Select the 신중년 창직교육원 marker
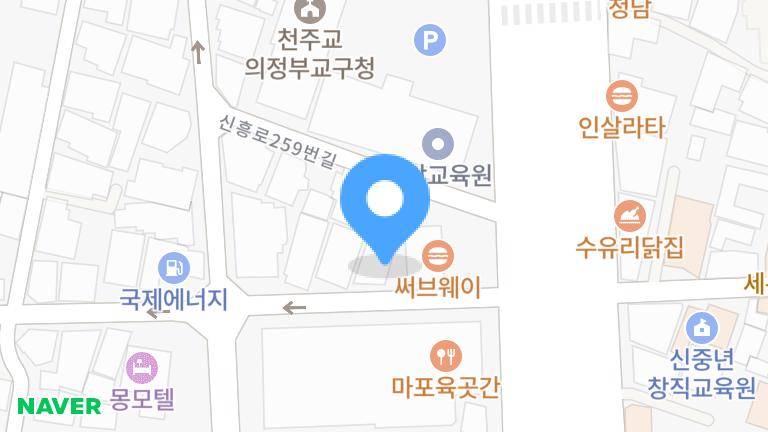The width and height of the screenshot is (768, 432). point(701,326)
